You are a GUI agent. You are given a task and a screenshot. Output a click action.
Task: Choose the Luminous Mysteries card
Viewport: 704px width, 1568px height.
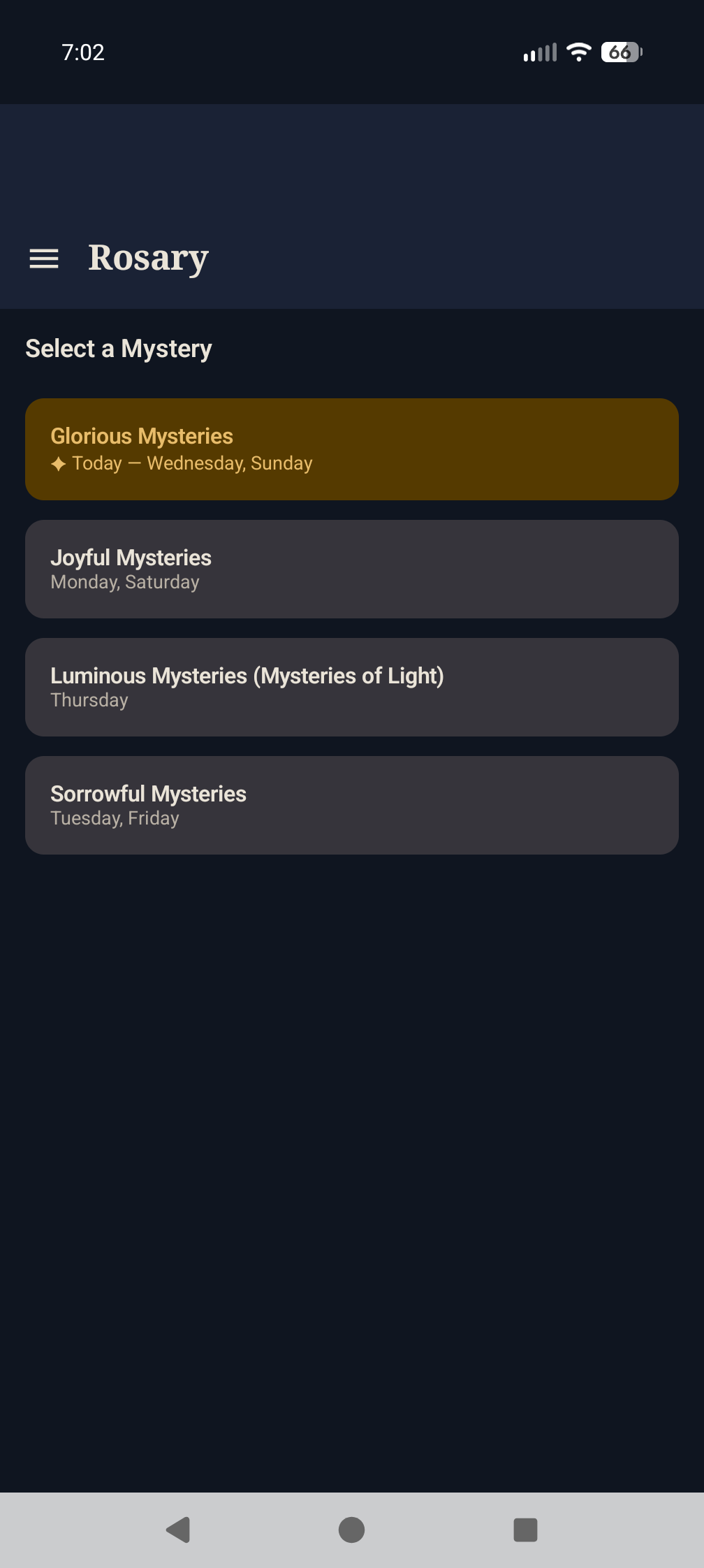pyautogui.click(x=351, y=687)
